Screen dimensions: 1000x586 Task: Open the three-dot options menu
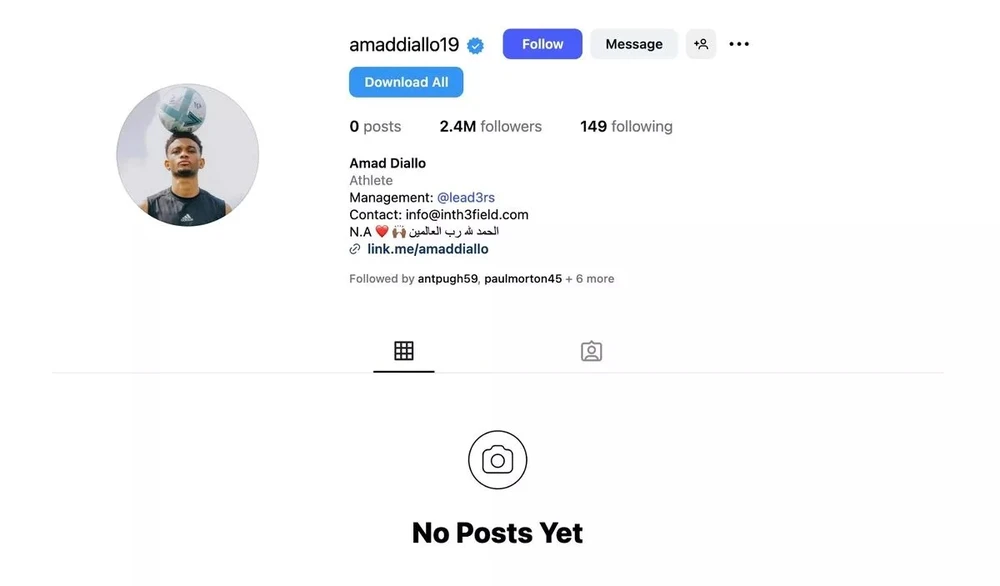click(x=739, y=44)
